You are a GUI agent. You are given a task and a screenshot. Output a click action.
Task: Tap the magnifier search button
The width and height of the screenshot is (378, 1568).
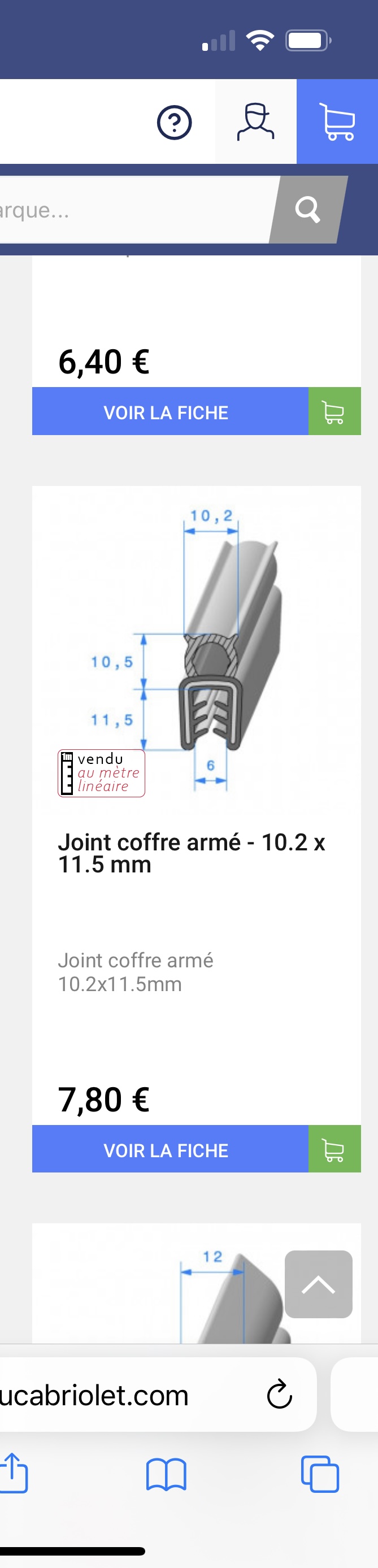pyautogui.click(x=307, y=210)
